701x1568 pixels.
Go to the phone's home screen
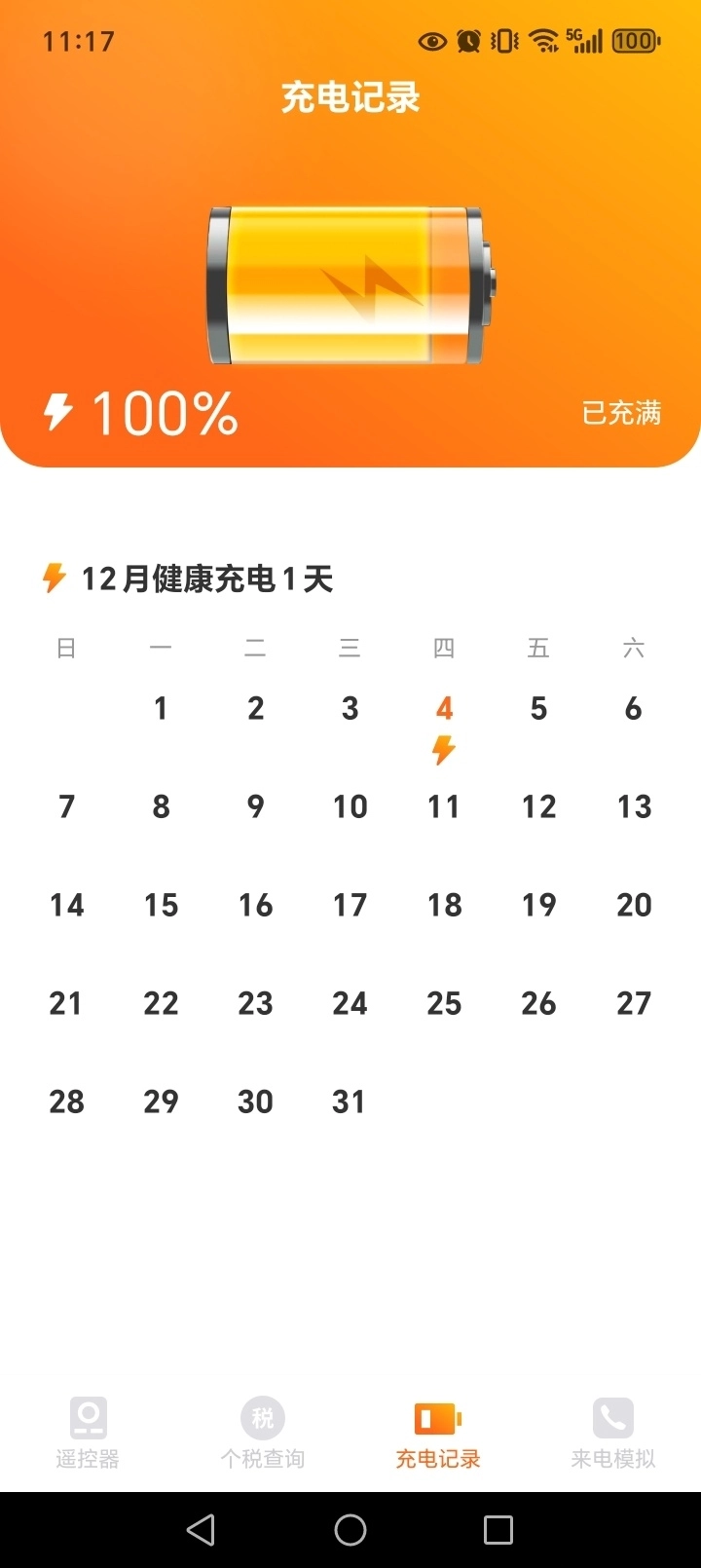click(x=350, y=1530)
